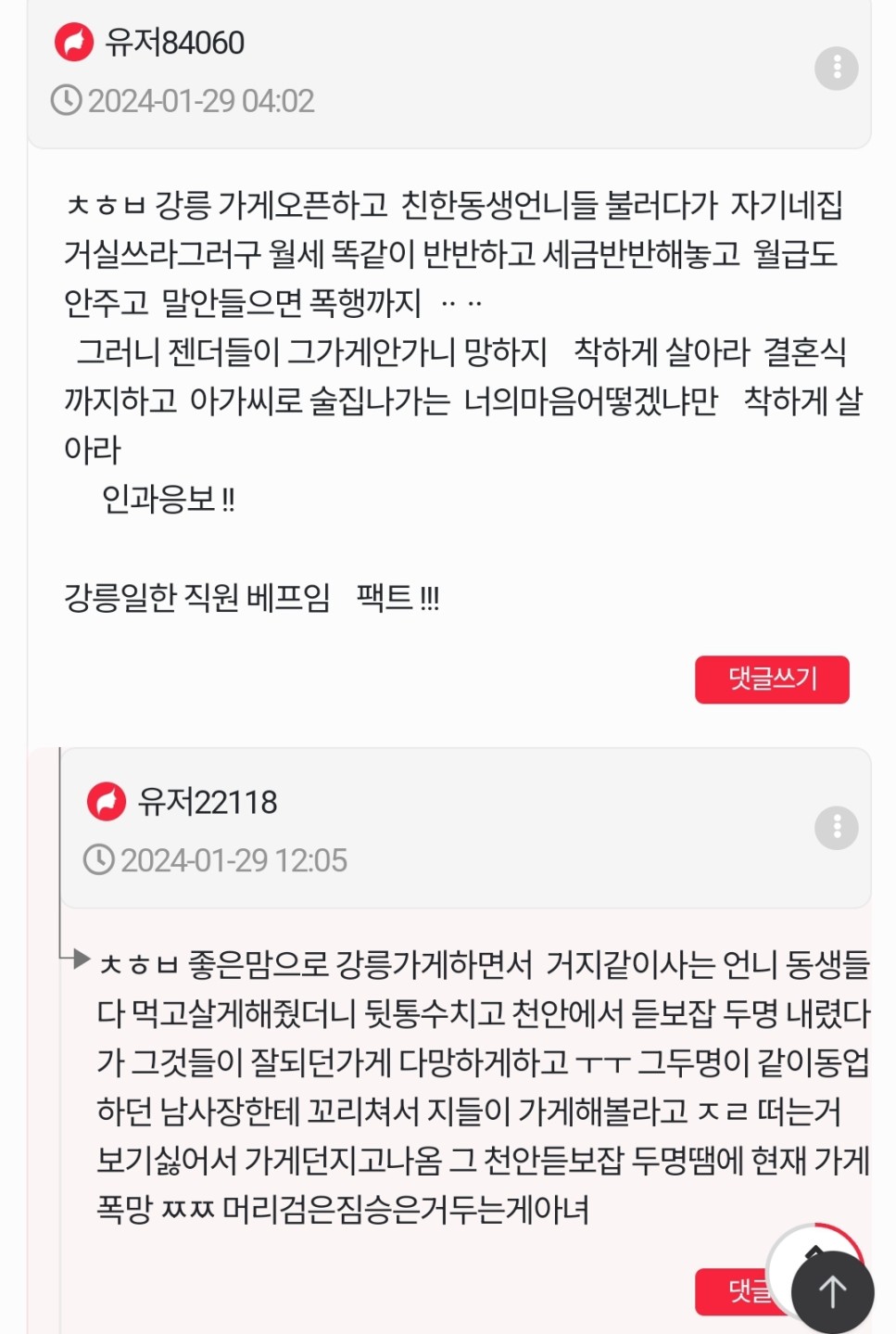Open options menu for 유저22118's reply
This screenshot has width=896, height=1334.
(x=836, y=828)
